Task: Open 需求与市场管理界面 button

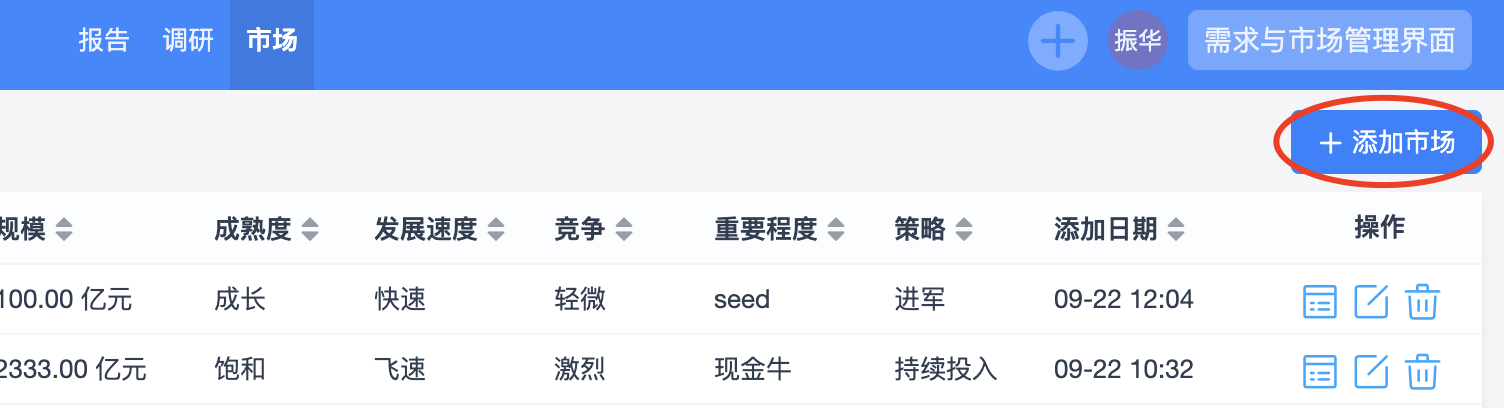Action: pos(1329,42)
